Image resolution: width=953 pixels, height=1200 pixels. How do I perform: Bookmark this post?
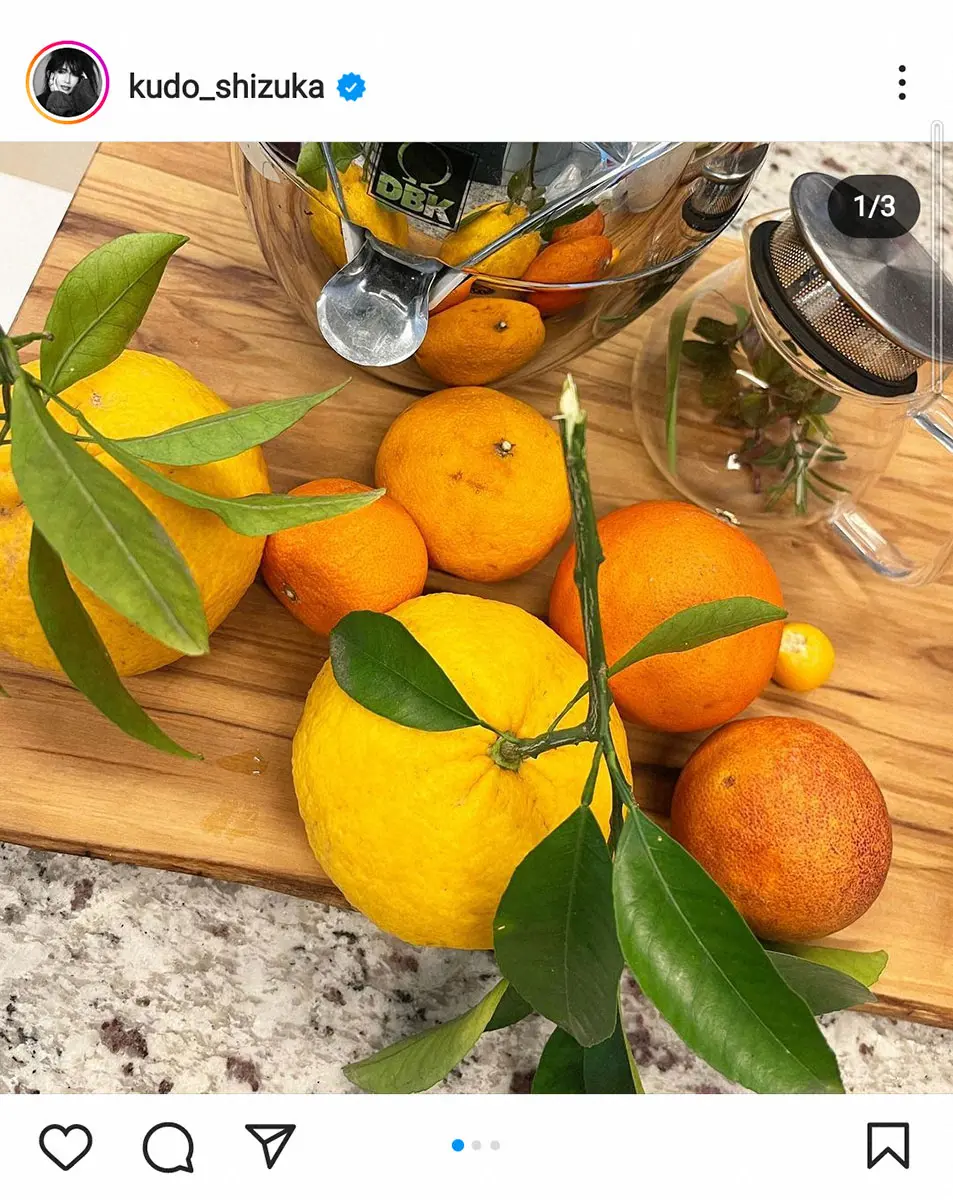887,1146
